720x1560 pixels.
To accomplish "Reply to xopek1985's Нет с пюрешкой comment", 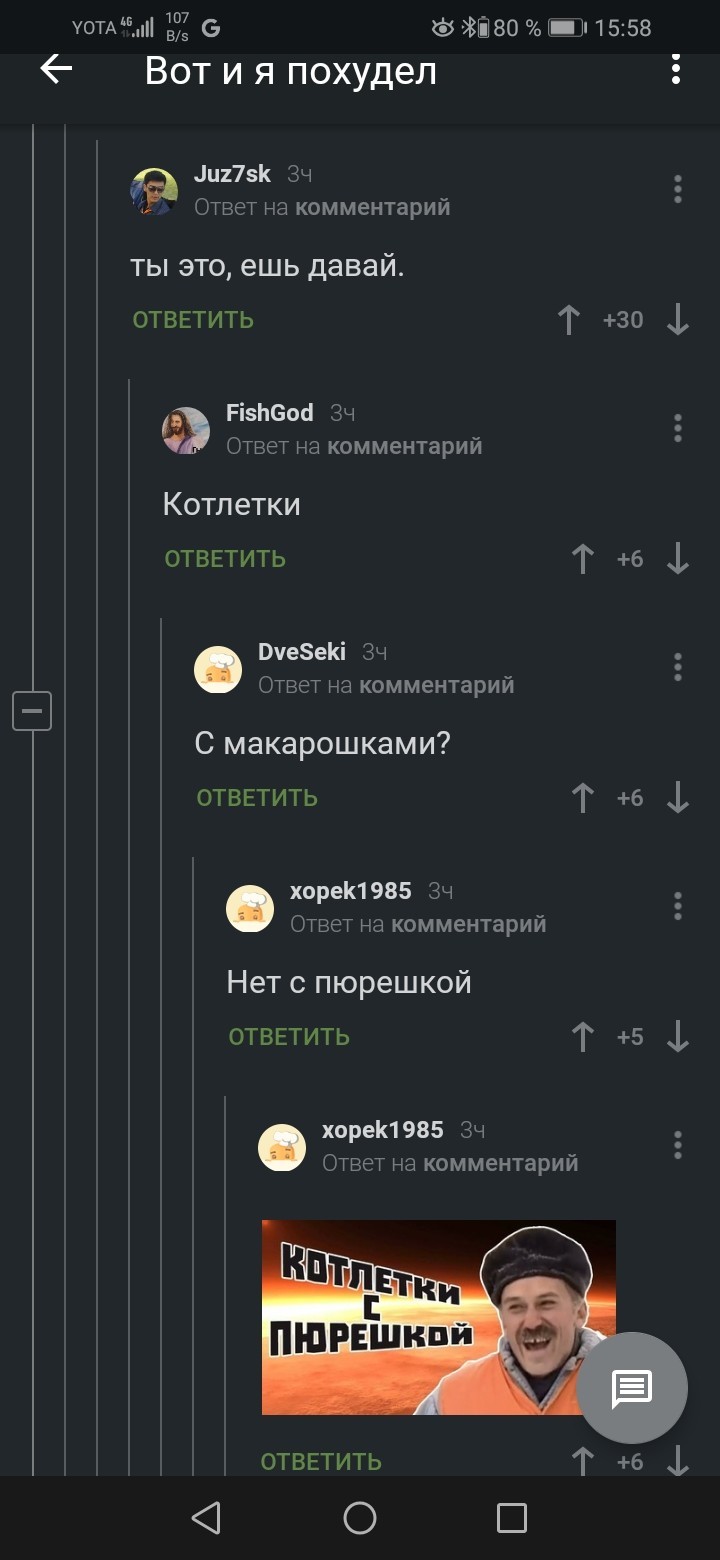I will click(x=289, y=1037).
